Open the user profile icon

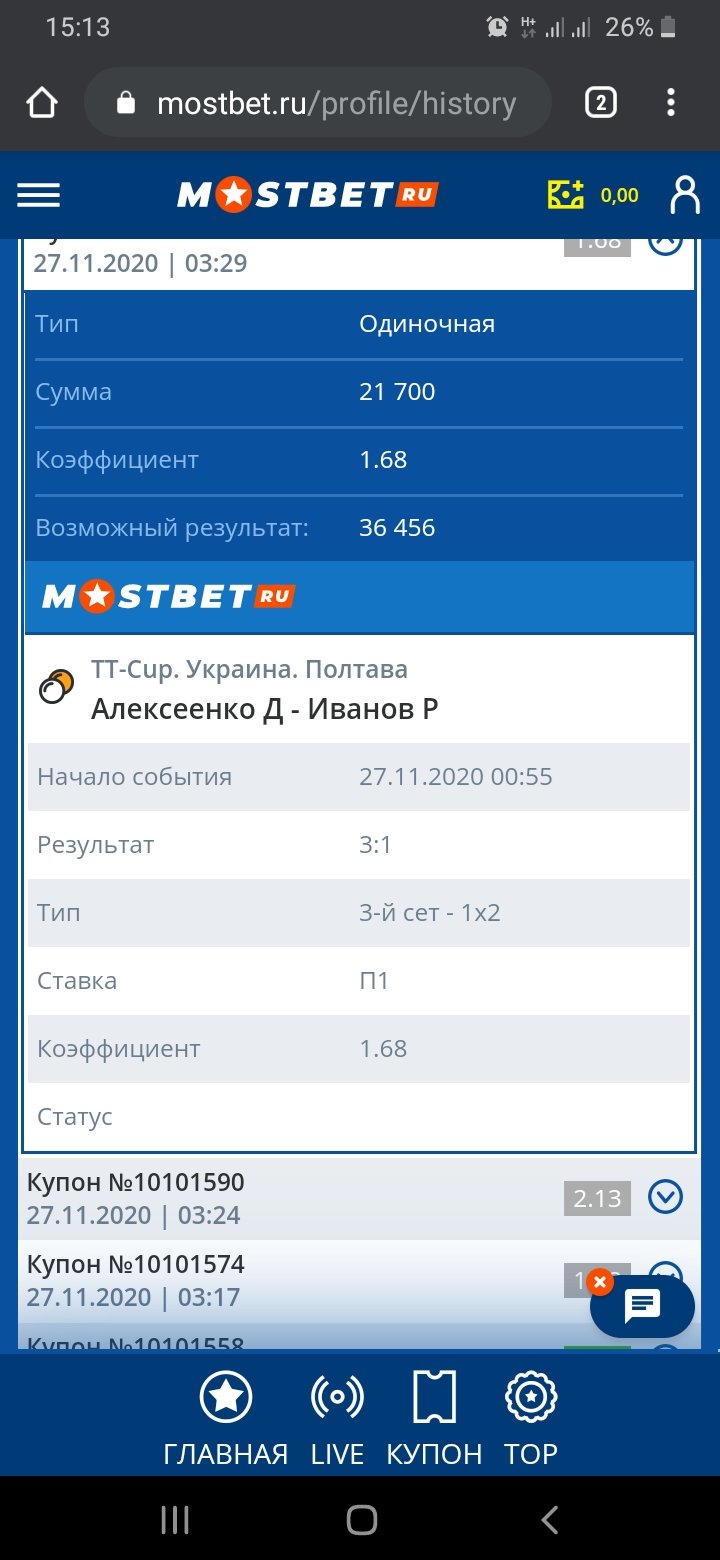[x=685, y=195]
